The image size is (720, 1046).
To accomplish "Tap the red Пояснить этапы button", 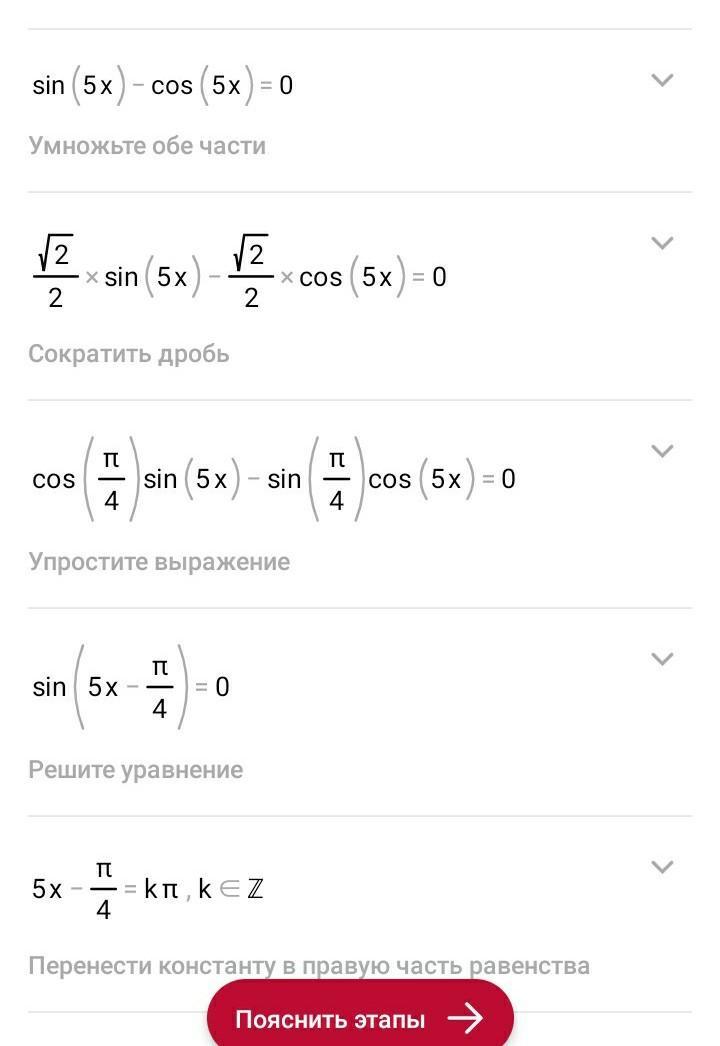I will [x=360, y=1018].
